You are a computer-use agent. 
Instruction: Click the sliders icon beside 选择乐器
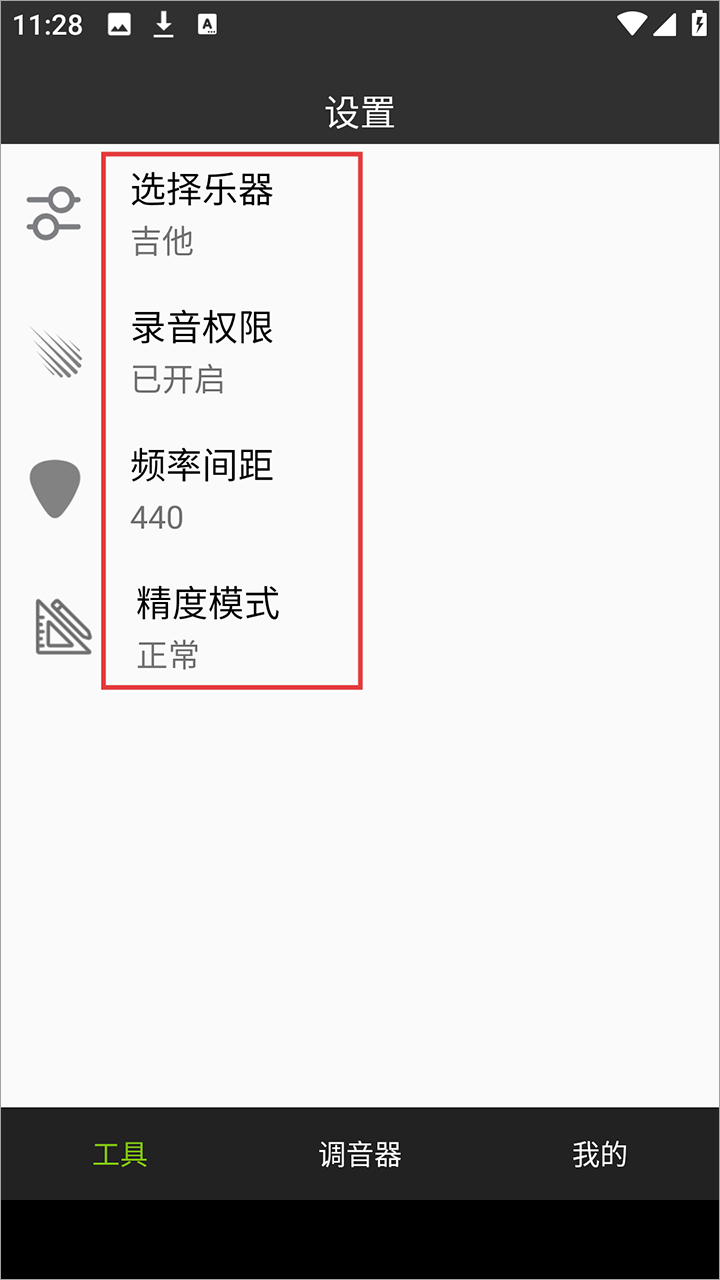tap(55, 212)
